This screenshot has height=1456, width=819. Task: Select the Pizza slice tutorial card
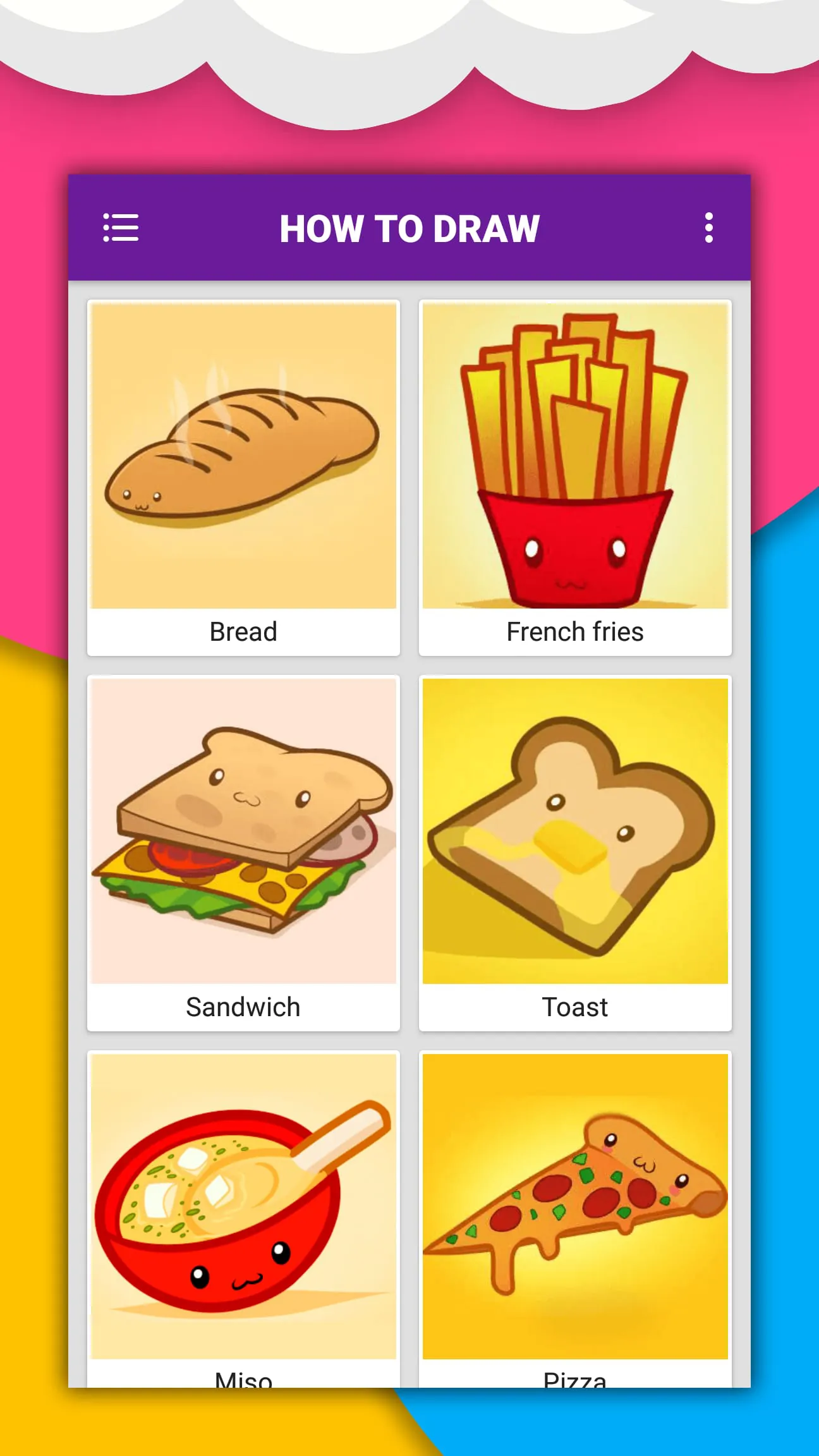coord(574,1207)
